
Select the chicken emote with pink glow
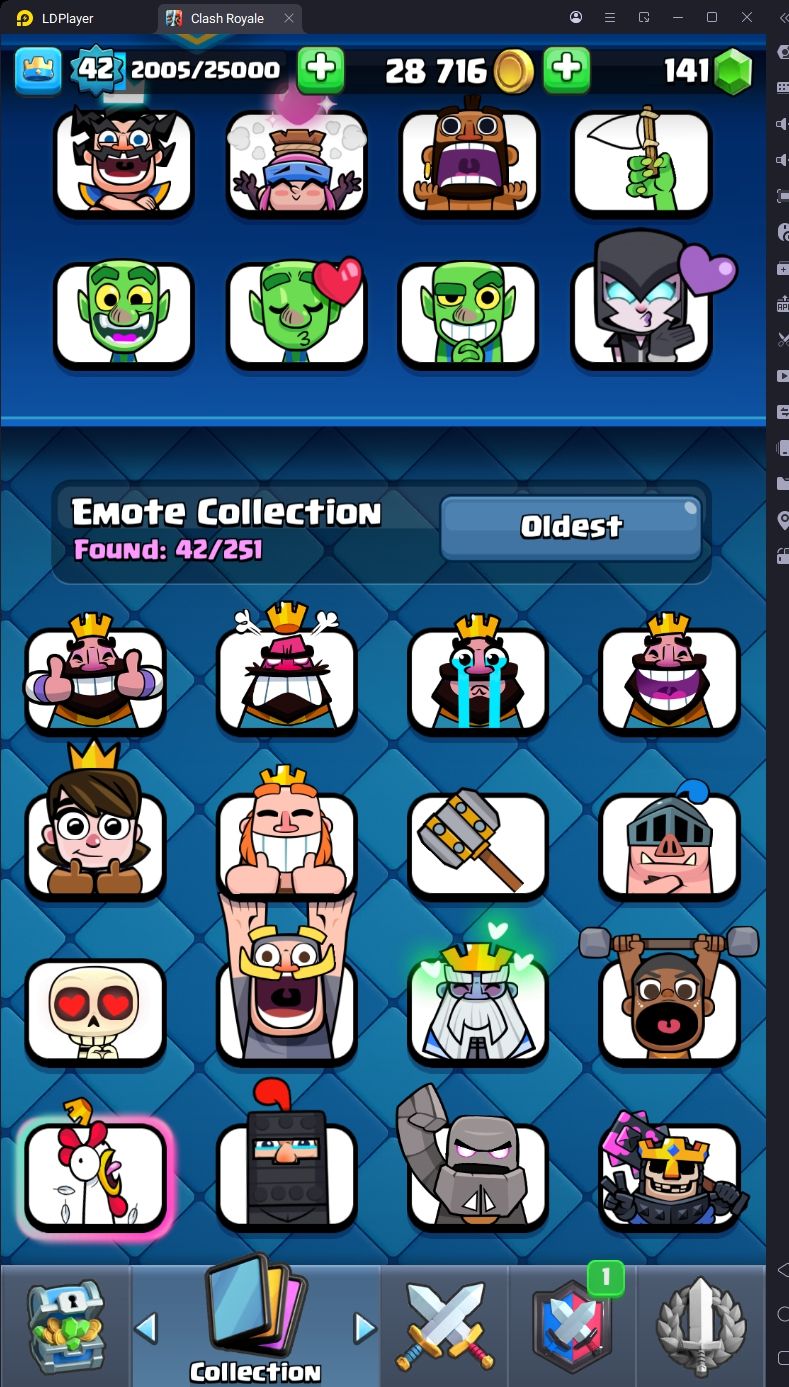(95, 1175)
